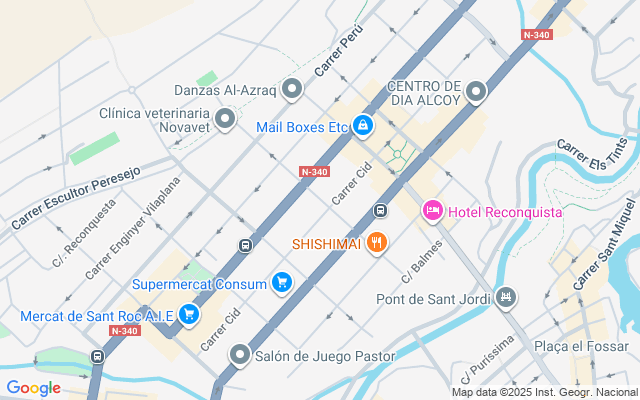640x400 pixels.
Task: Open the Danzas Al-Azraq place marker
Action: pos(292,89)
